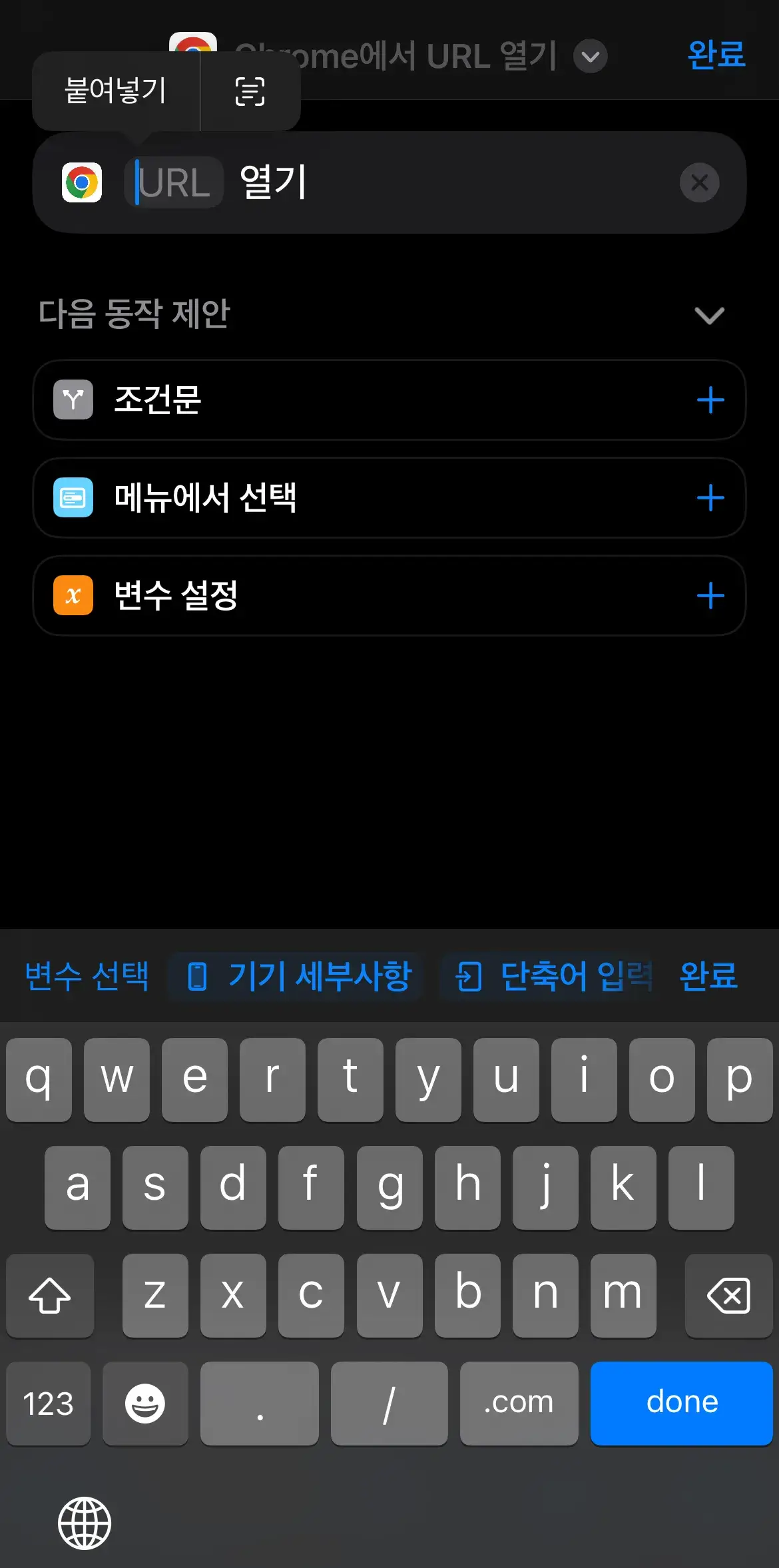This screenshot has width=779, height=1568.
Task: Choose 변수 선택 above the keyboard
Action: 87,977
